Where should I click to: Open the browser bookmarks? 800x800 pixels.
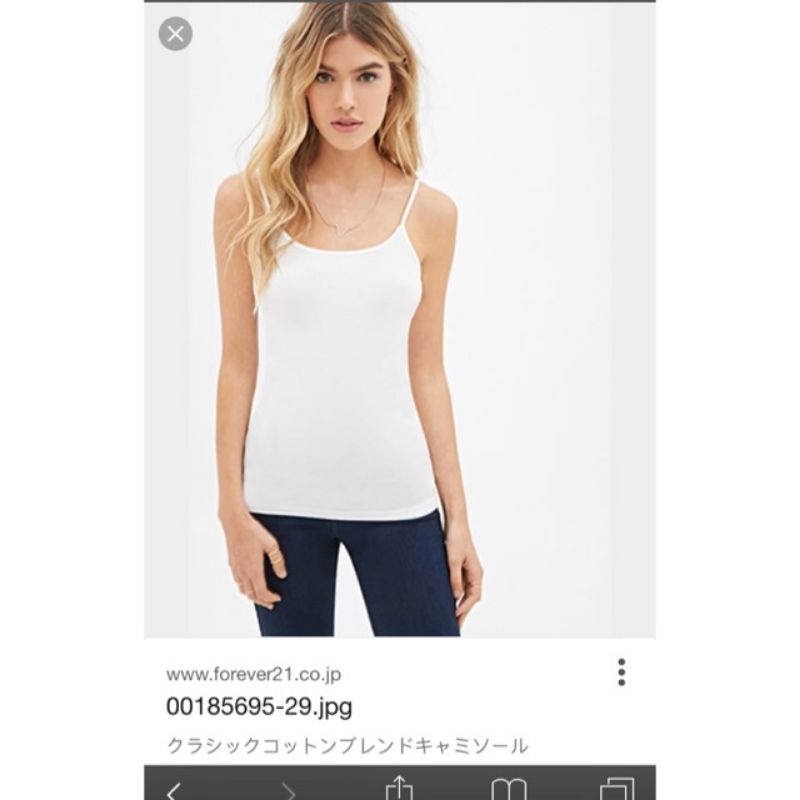[x=509, y=790]
